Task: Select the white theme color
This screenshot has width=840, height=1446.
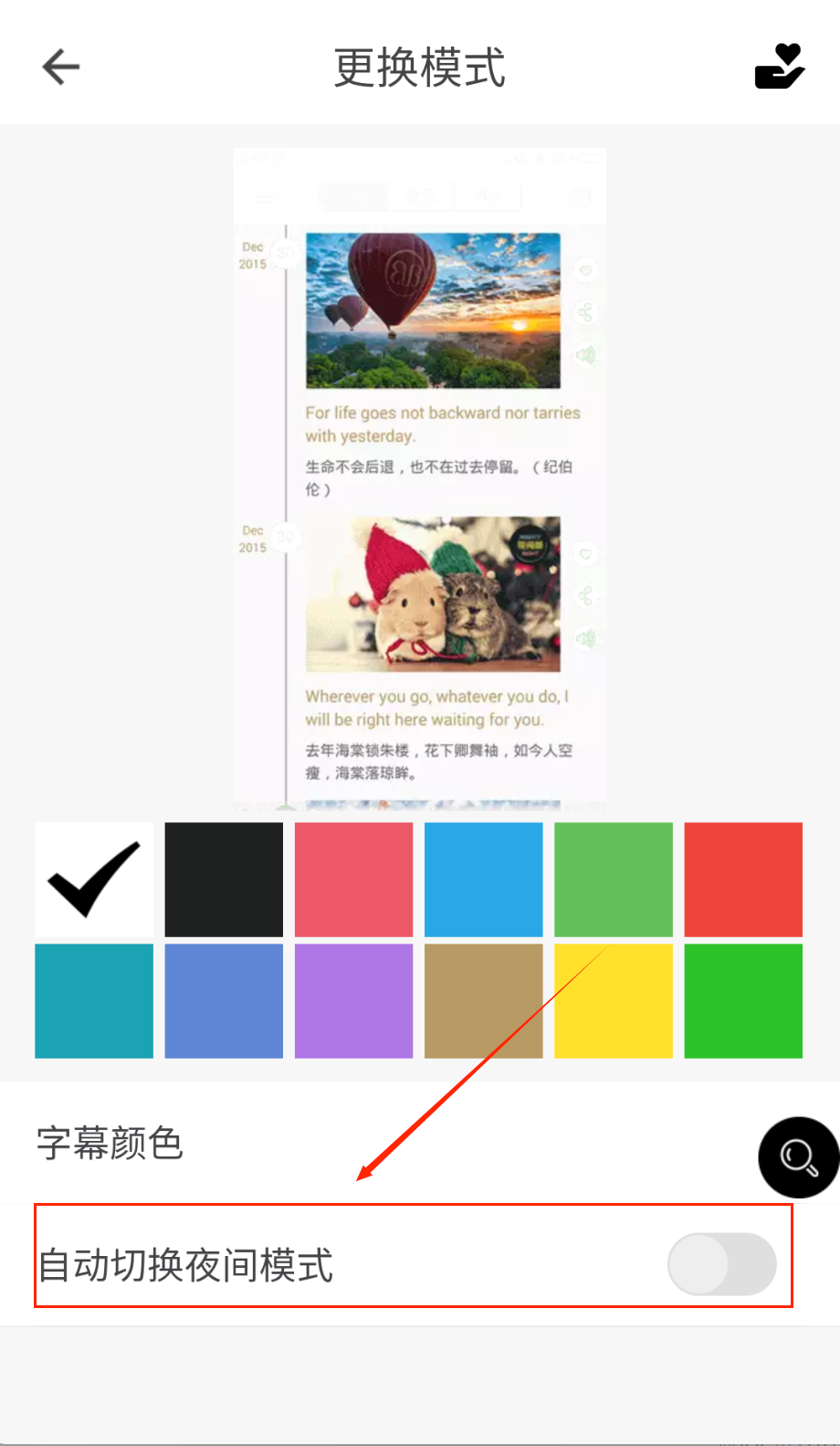Action: coord(94,880)
